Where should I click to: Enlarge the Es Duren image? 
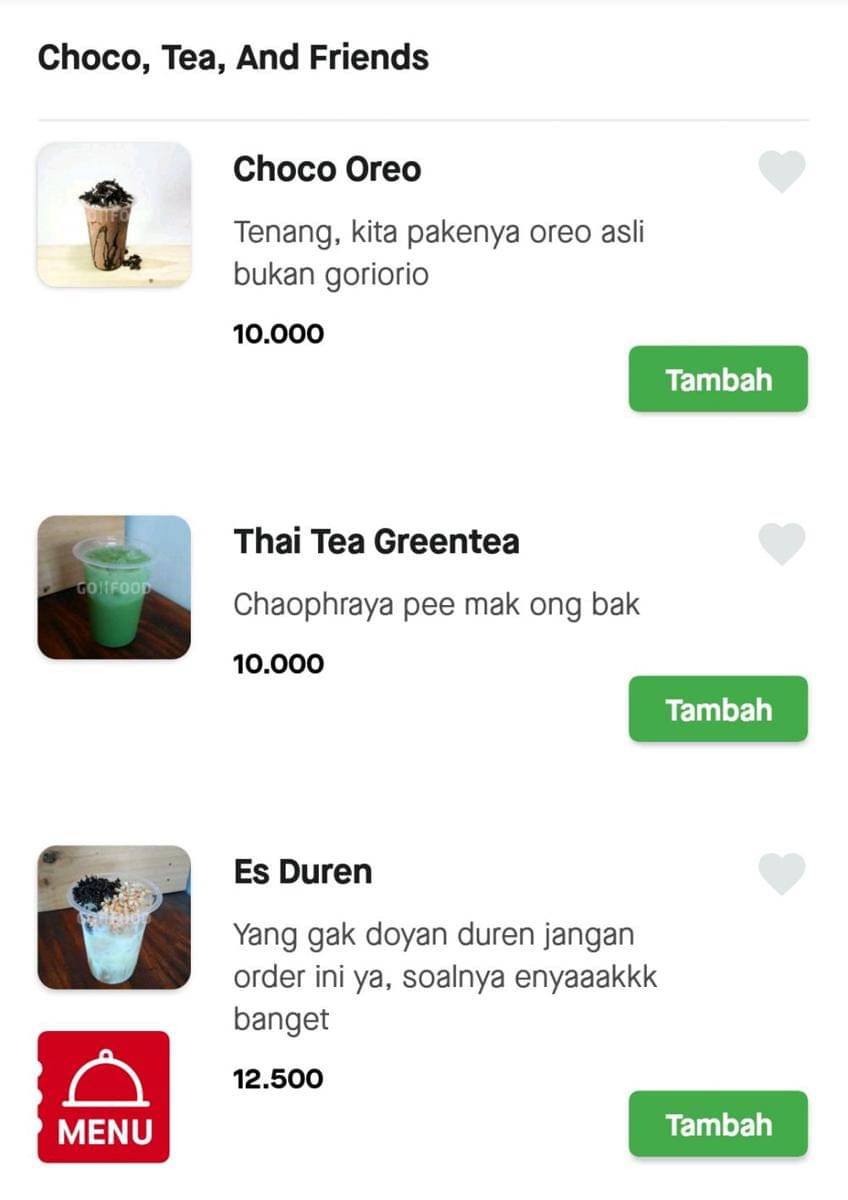tap(114, 917)
